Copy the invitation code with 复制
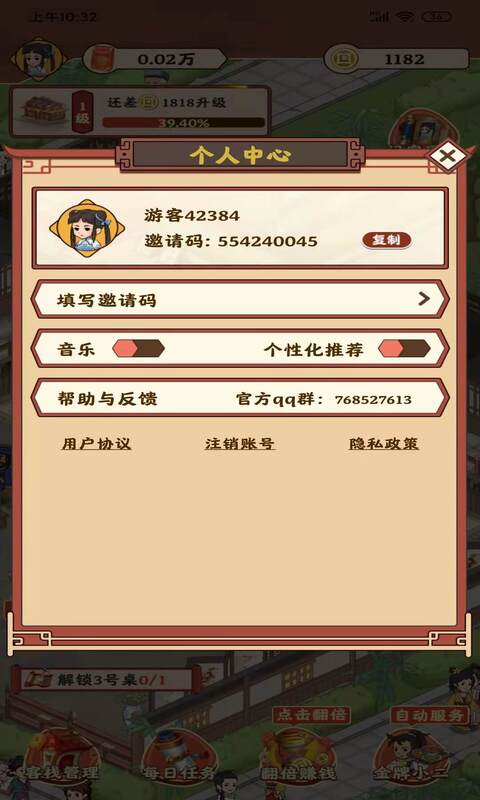 (387, 240)
